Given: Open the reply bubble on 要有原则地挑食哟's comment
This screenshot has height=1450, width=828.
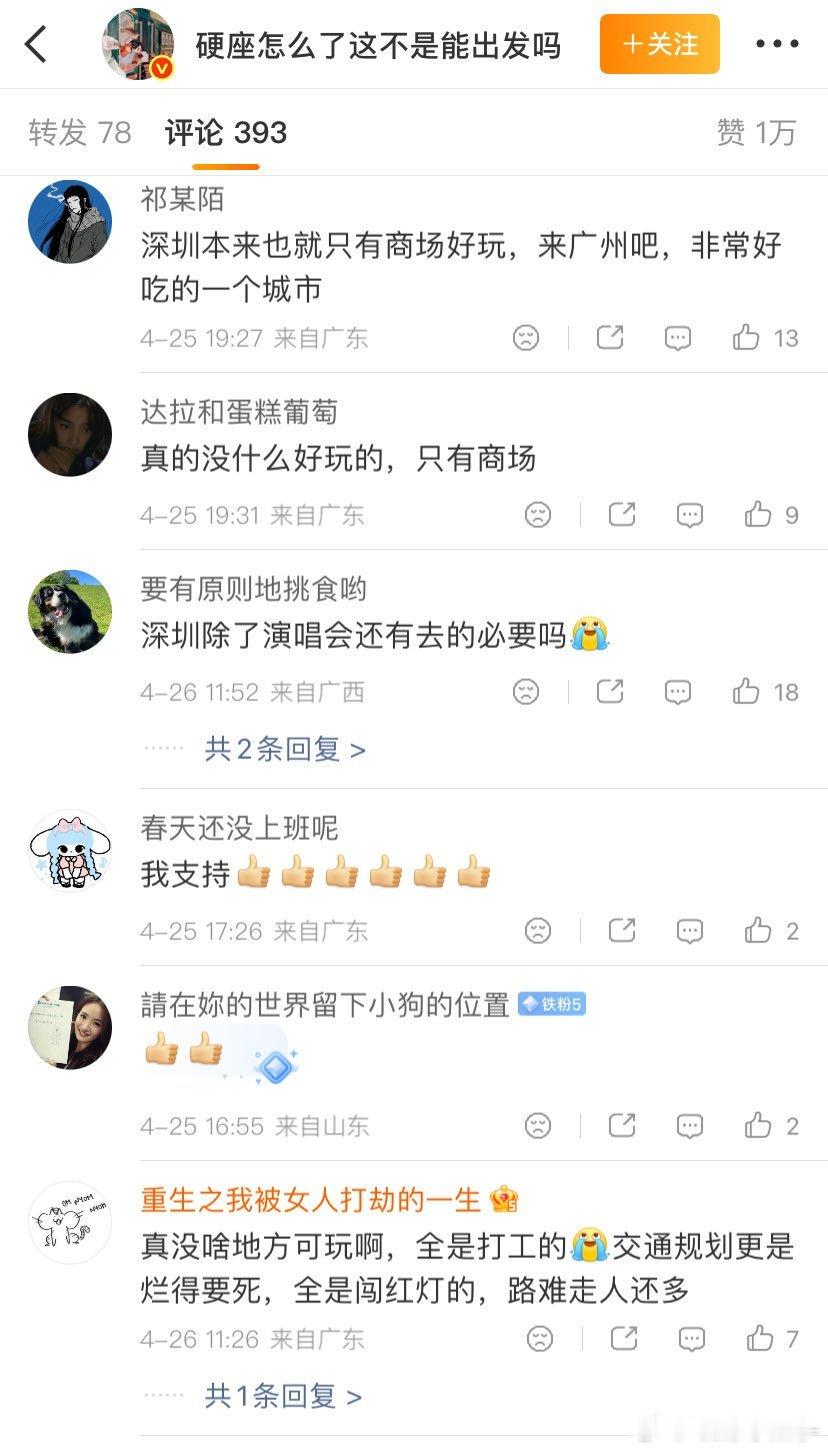Looking at the screenshot, I should [679, 691].
